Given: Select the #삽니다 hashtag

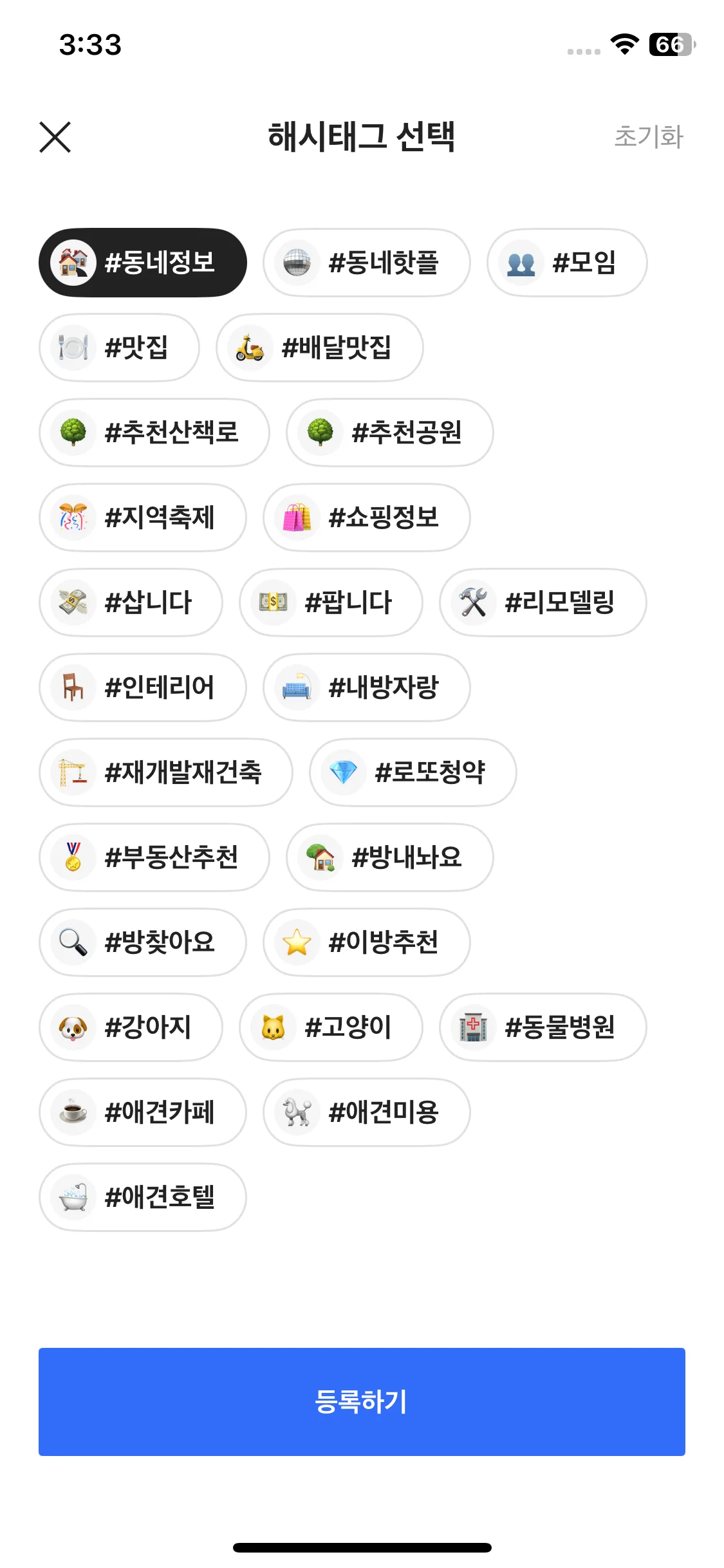Looking at the screenshot, I should 131,602.
